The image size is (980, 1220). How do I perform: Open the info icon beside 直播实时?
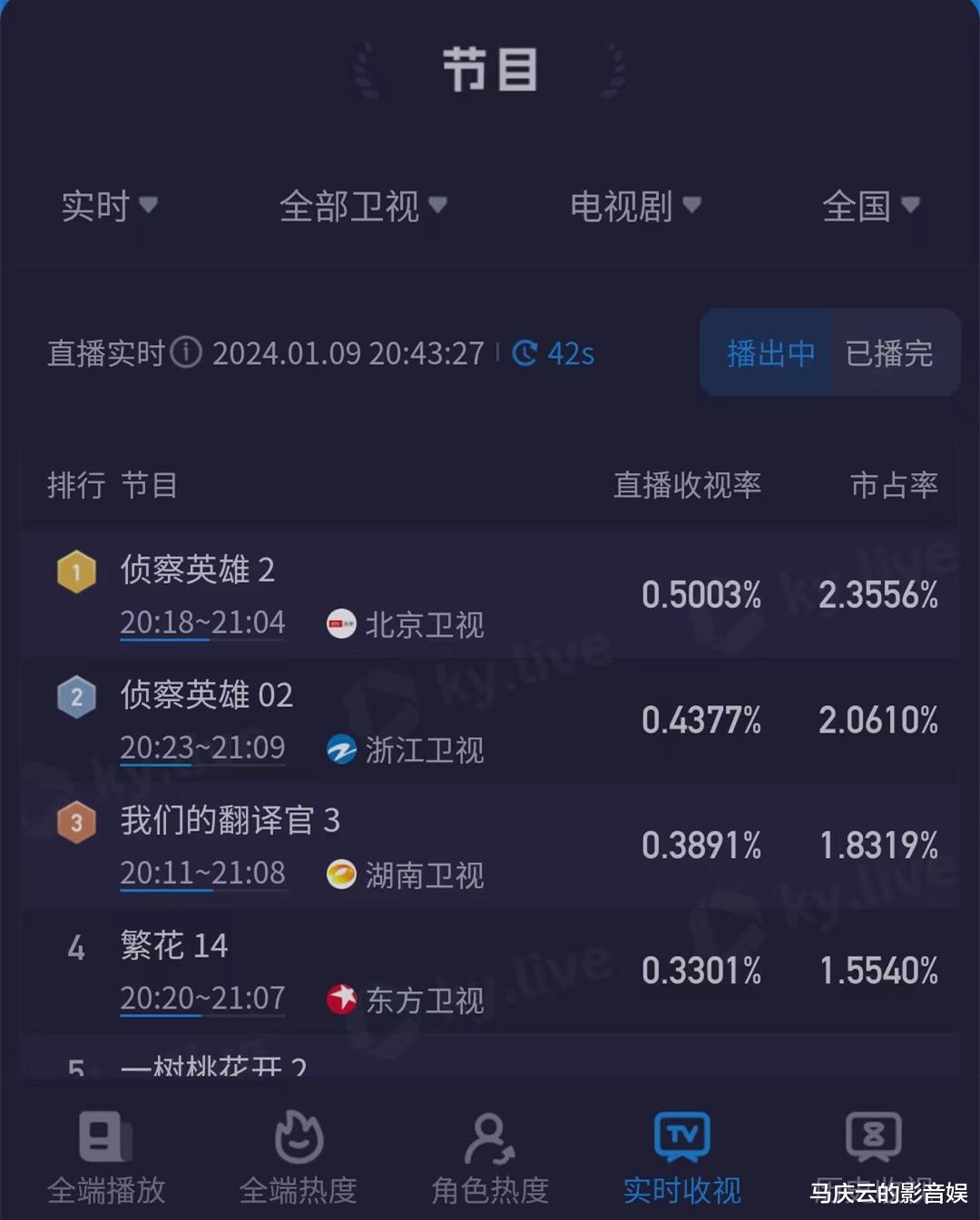[186, 354]
